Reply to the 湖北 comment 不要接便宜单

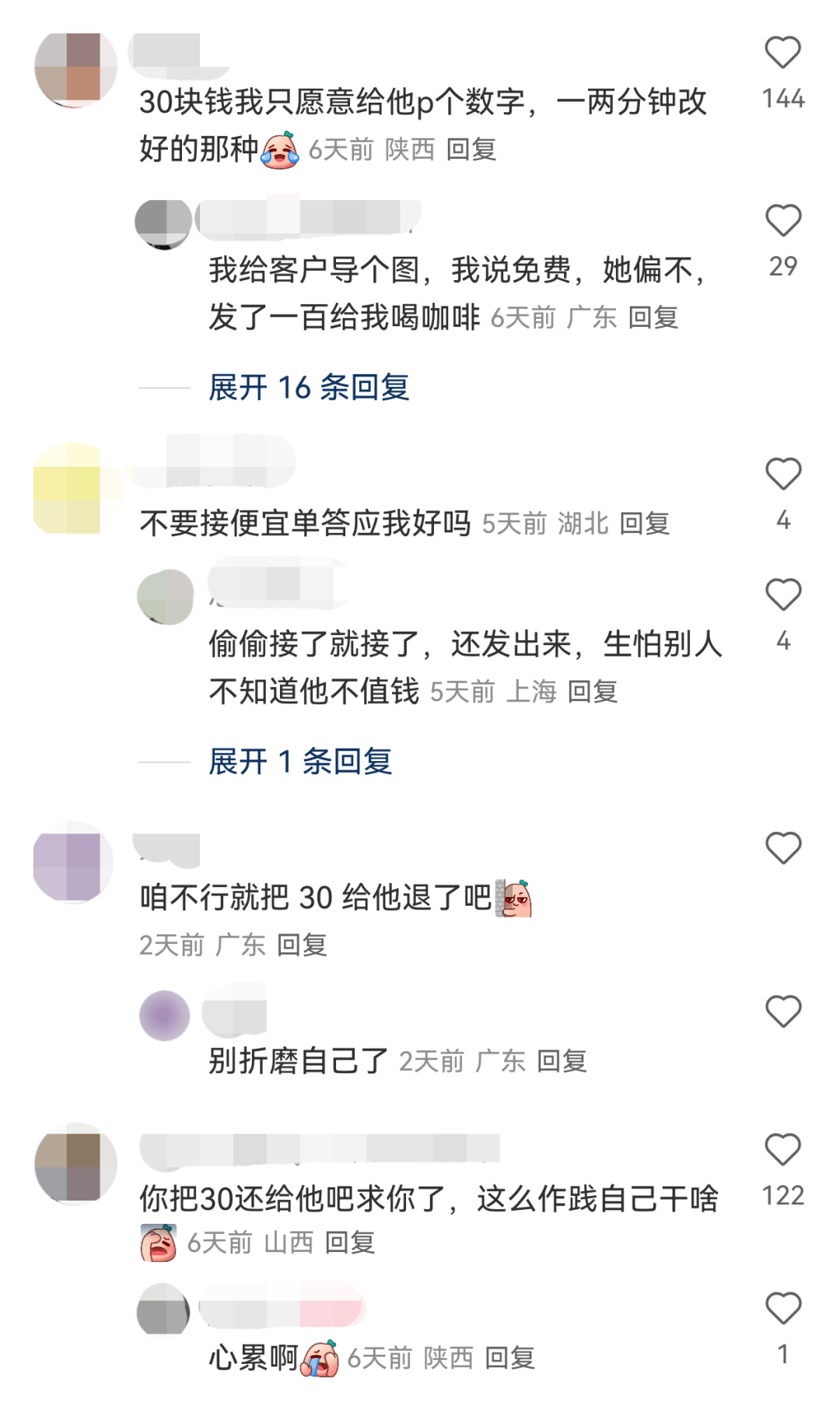click(645, 523)
